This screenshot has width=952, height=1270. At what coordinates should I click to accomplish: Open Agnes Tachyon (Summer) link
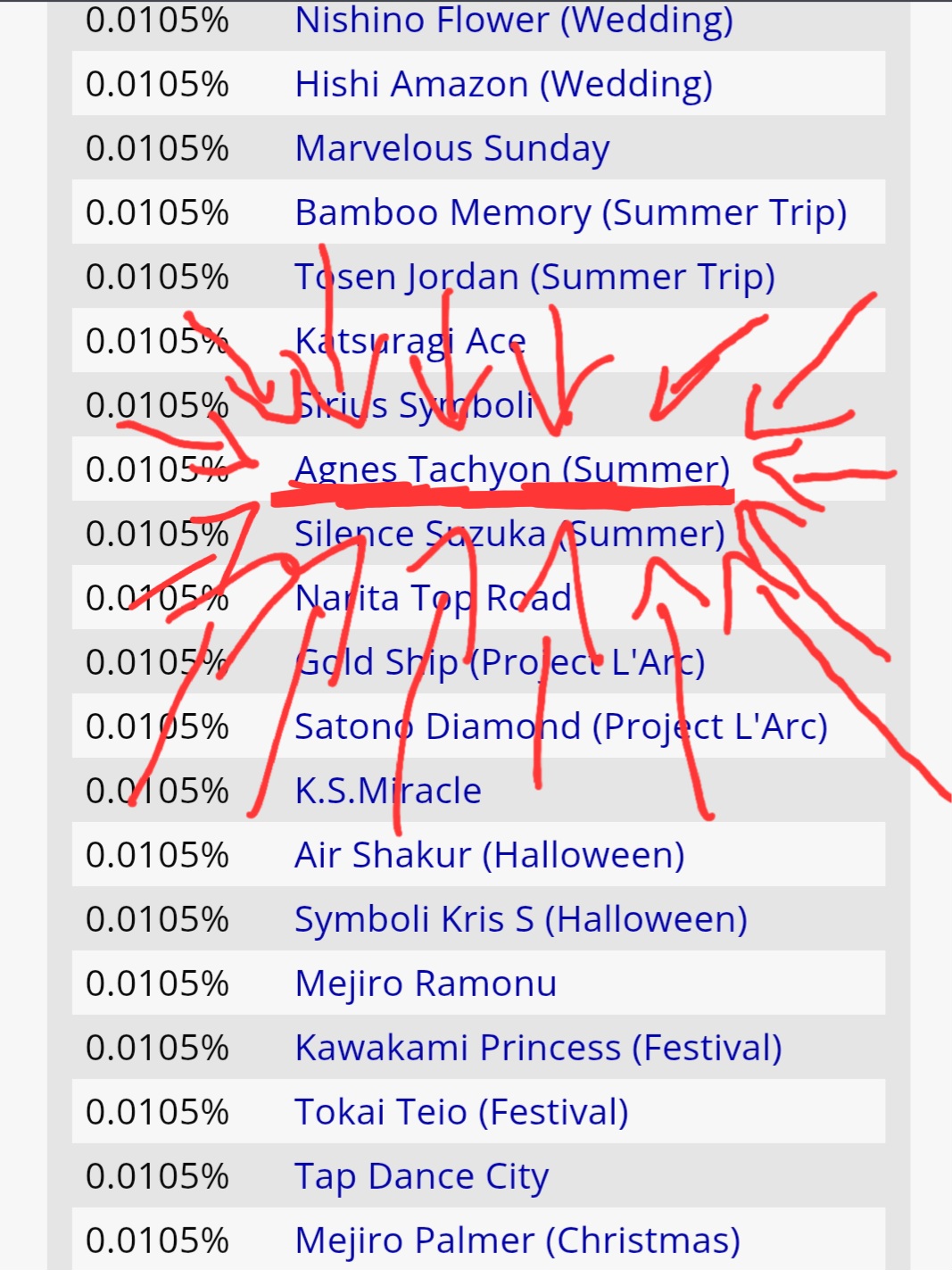tap(512, 469)
